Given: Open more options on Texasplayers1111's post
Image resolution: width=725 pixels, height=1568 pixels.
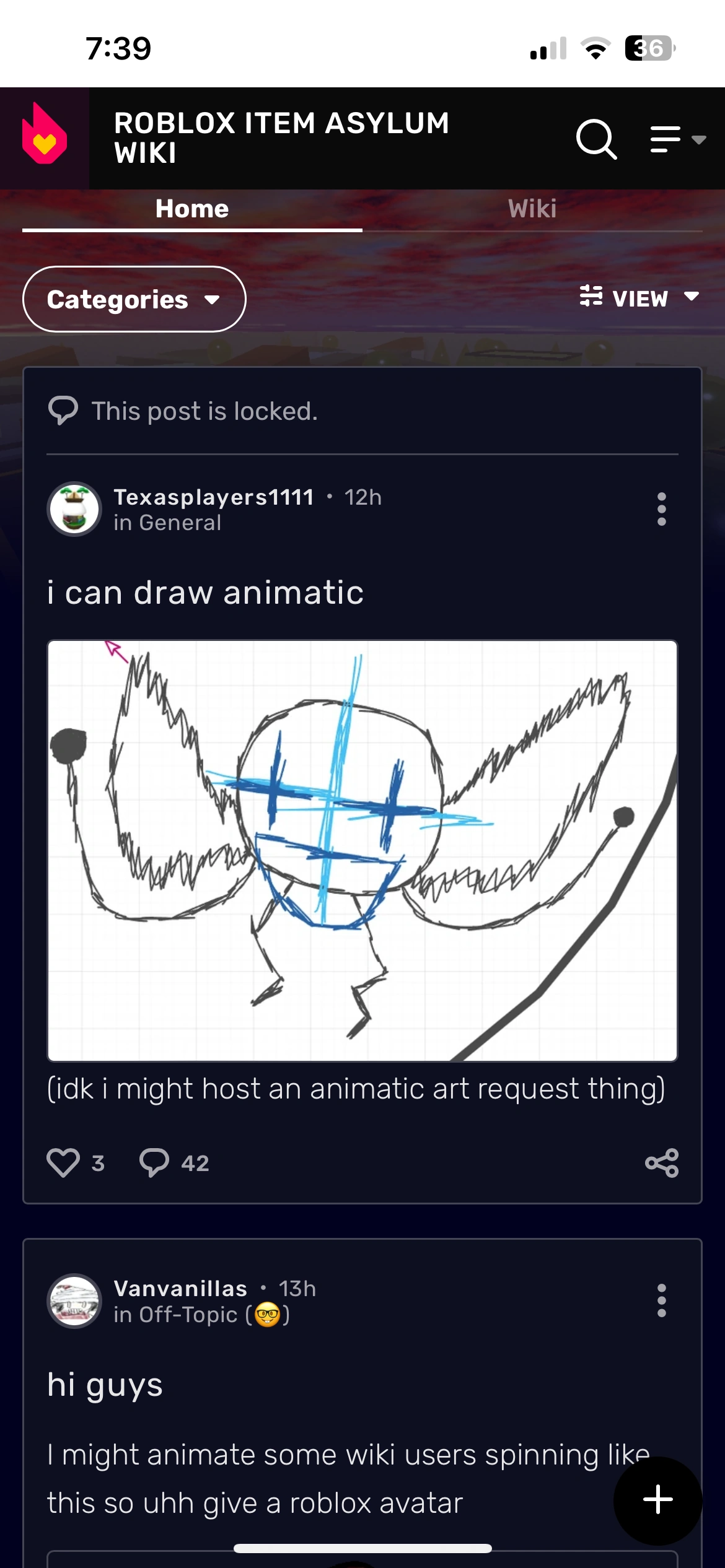Looking at the screenshot, I should click(661, 509).
